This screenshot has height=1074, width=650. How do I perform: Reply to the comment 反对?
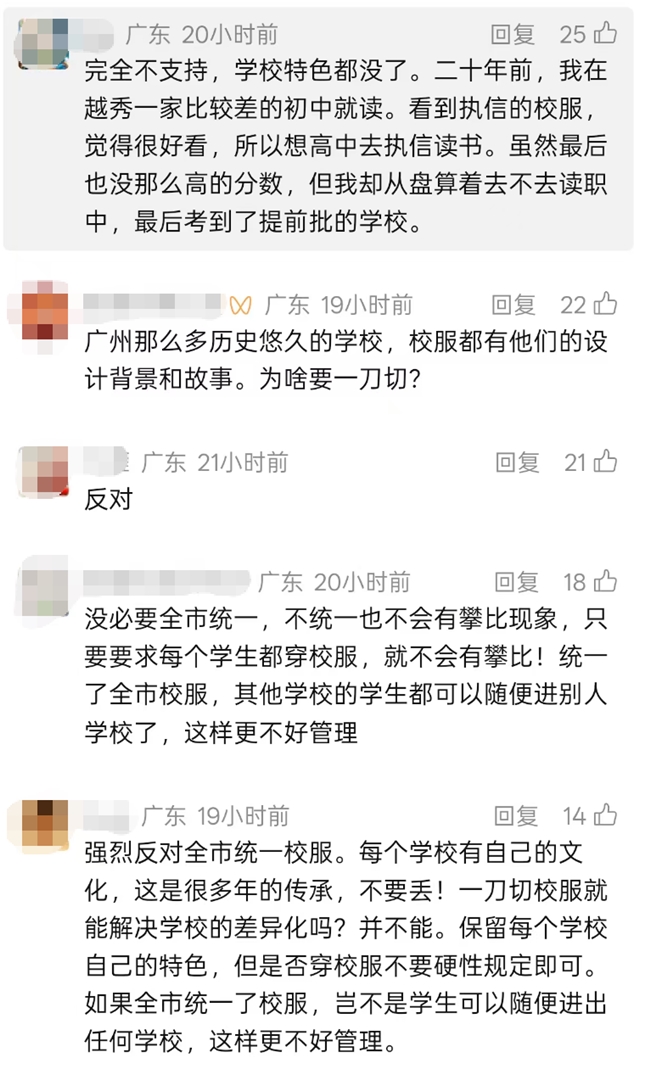click(x=516, y=461)
